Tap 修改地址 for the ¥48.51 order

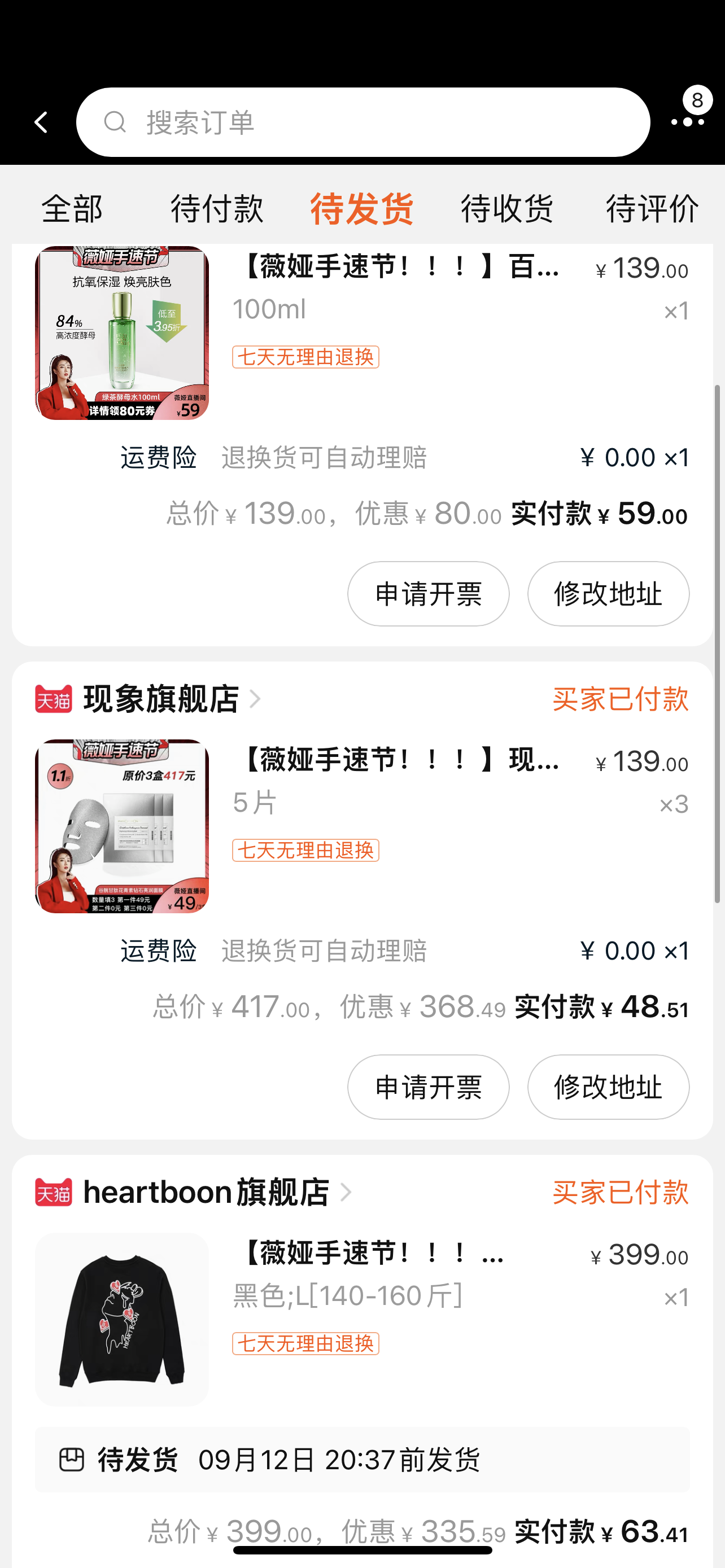point(608,1087)
